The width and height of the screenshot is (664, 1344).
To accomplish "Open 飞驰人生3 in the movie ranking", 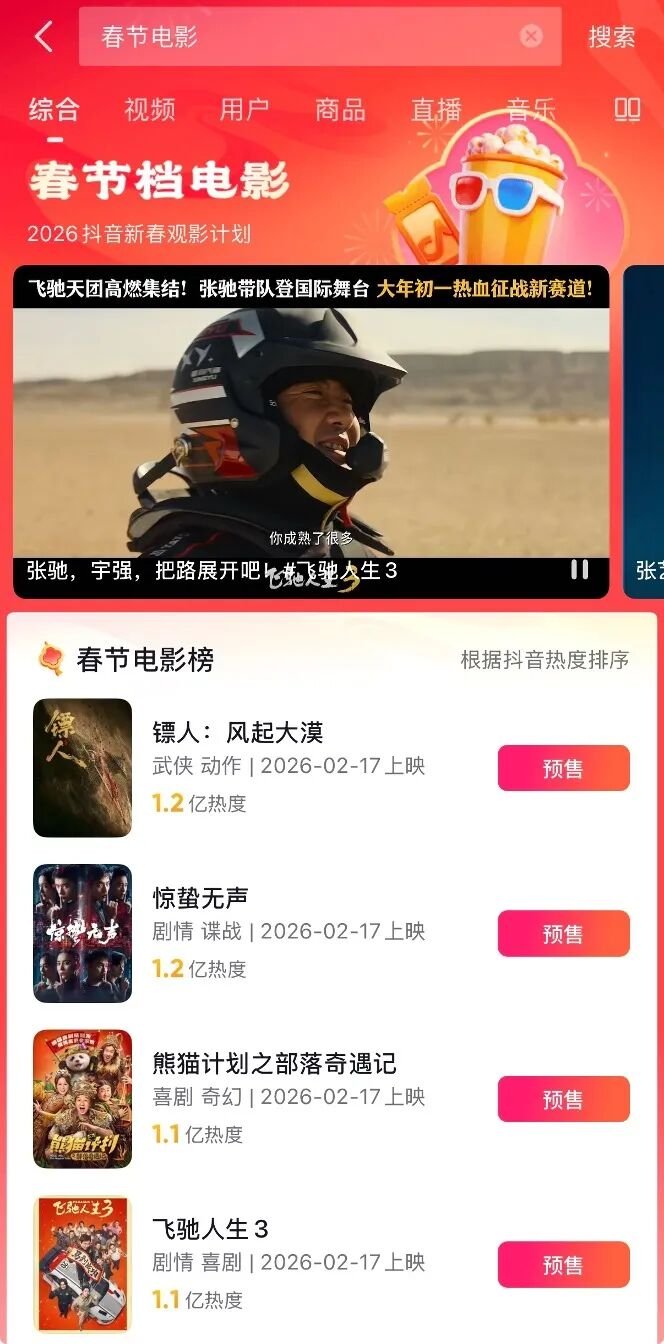I will (210, 1229).
